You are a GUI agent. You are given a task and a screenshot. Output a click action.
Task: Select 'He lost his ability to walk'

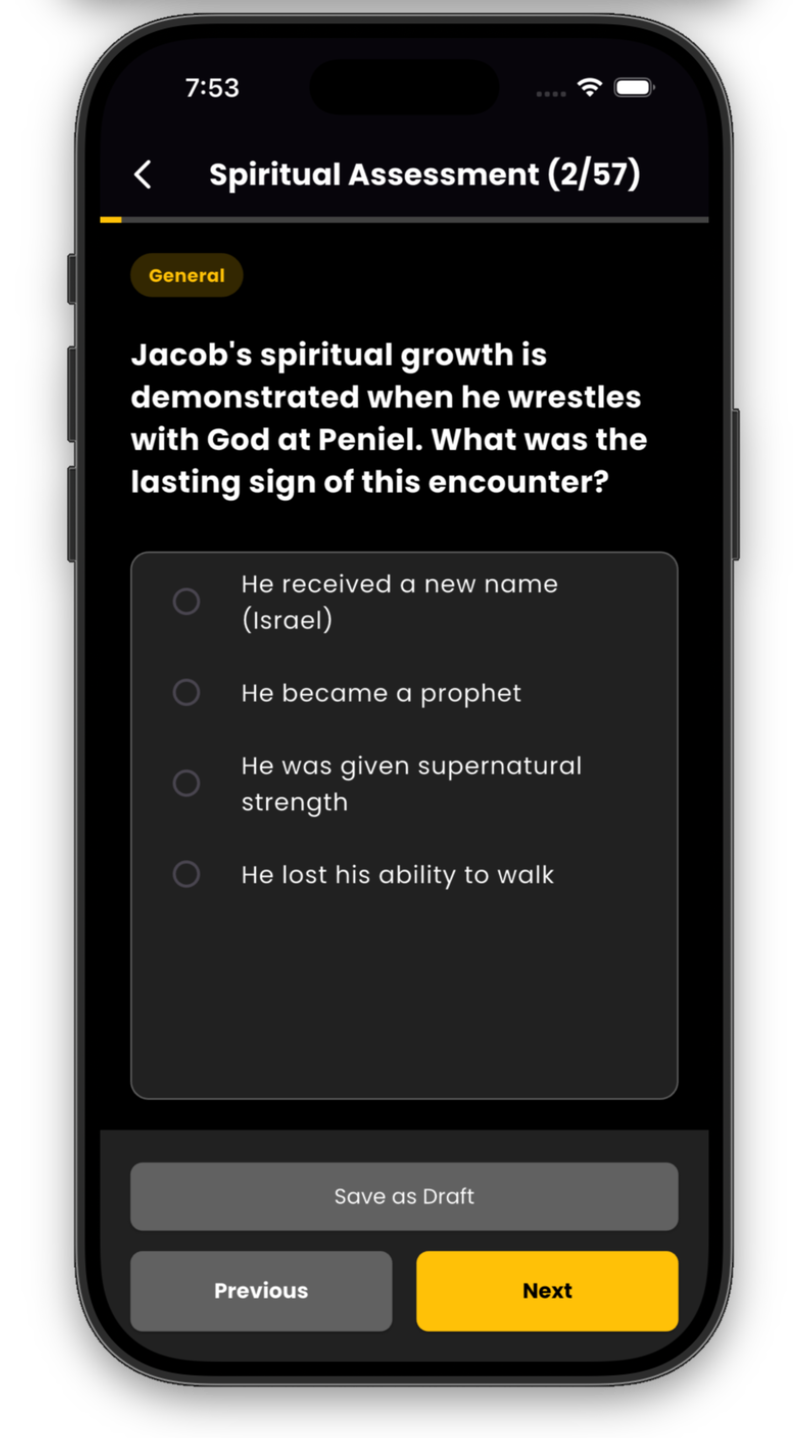187,874
